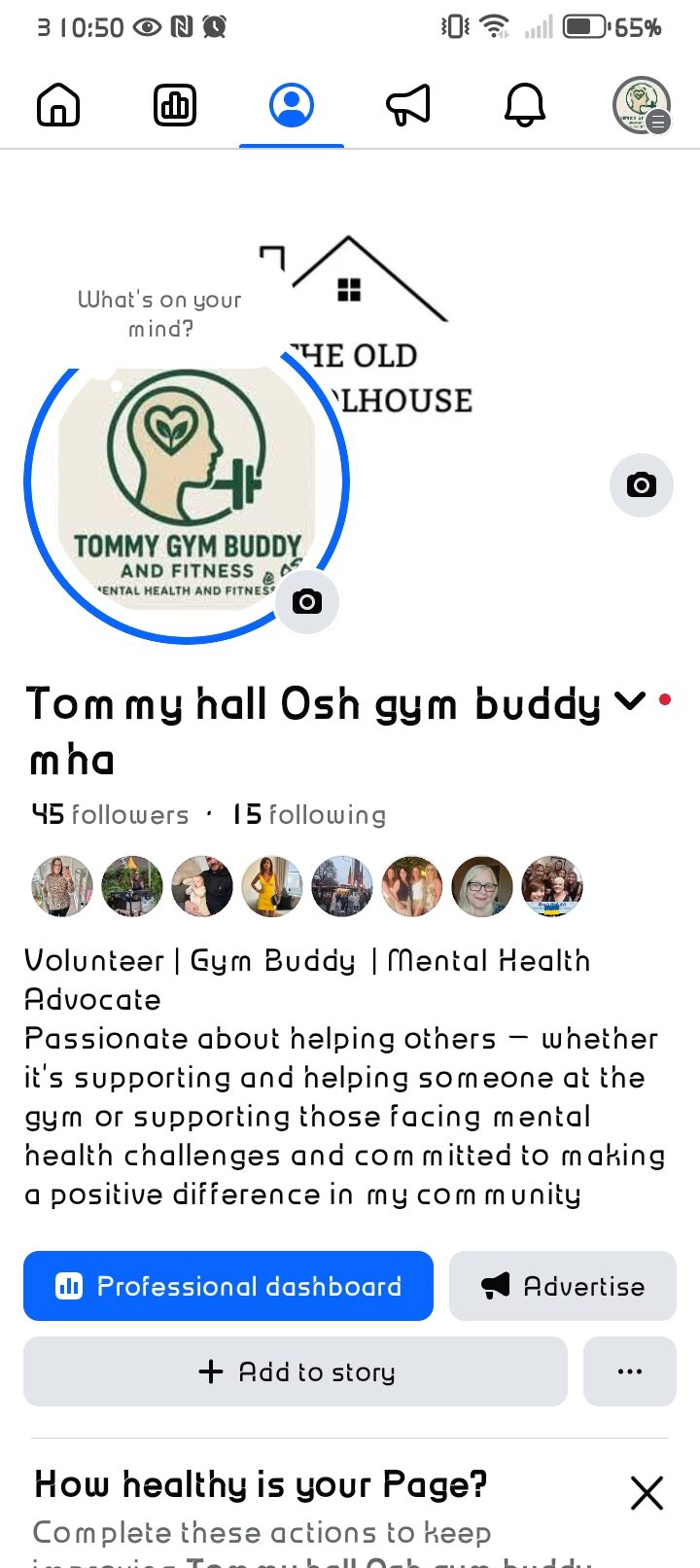
Task: Tap the cover photo camera icon
Action: tap(642, 484)
